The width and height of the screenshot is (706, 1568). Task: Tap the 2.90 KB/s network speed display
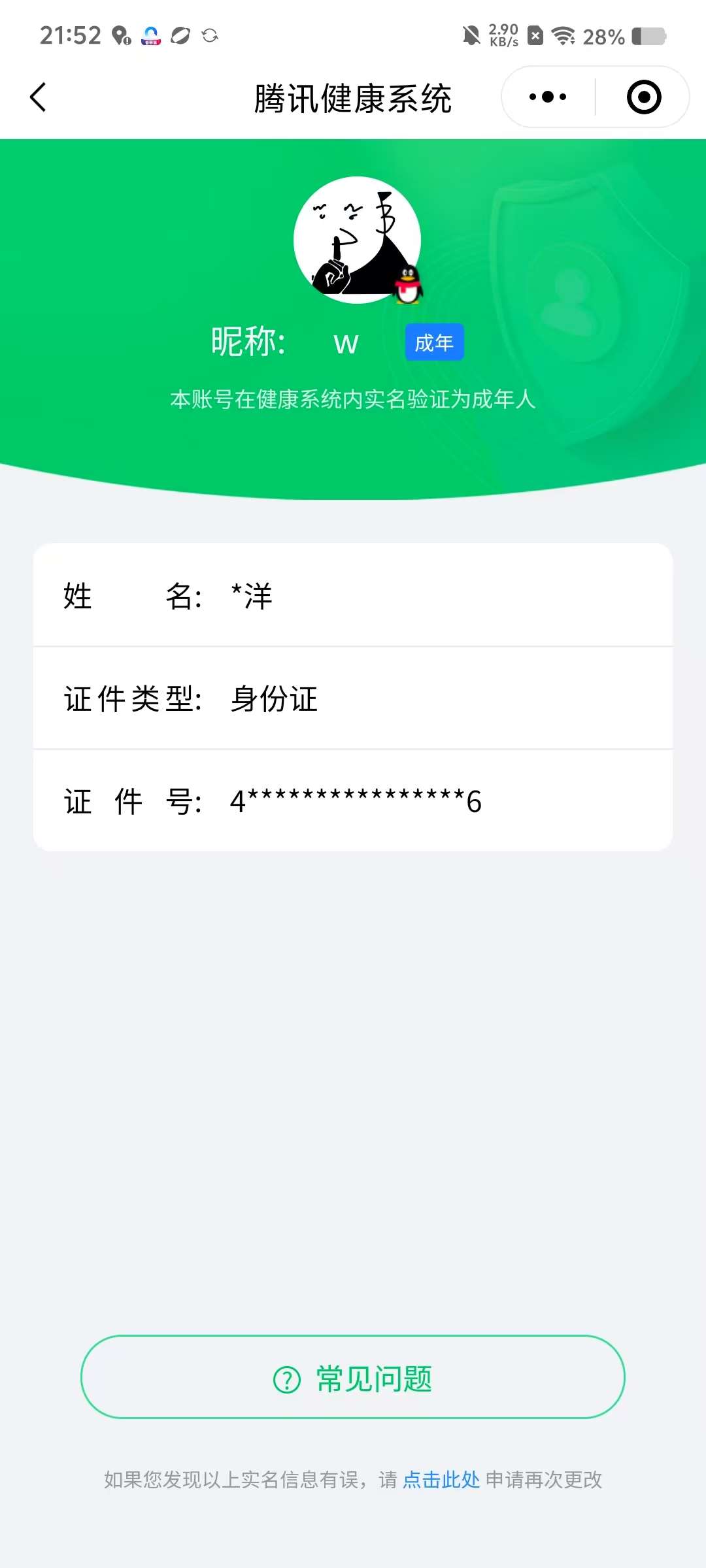click(502, 35)
